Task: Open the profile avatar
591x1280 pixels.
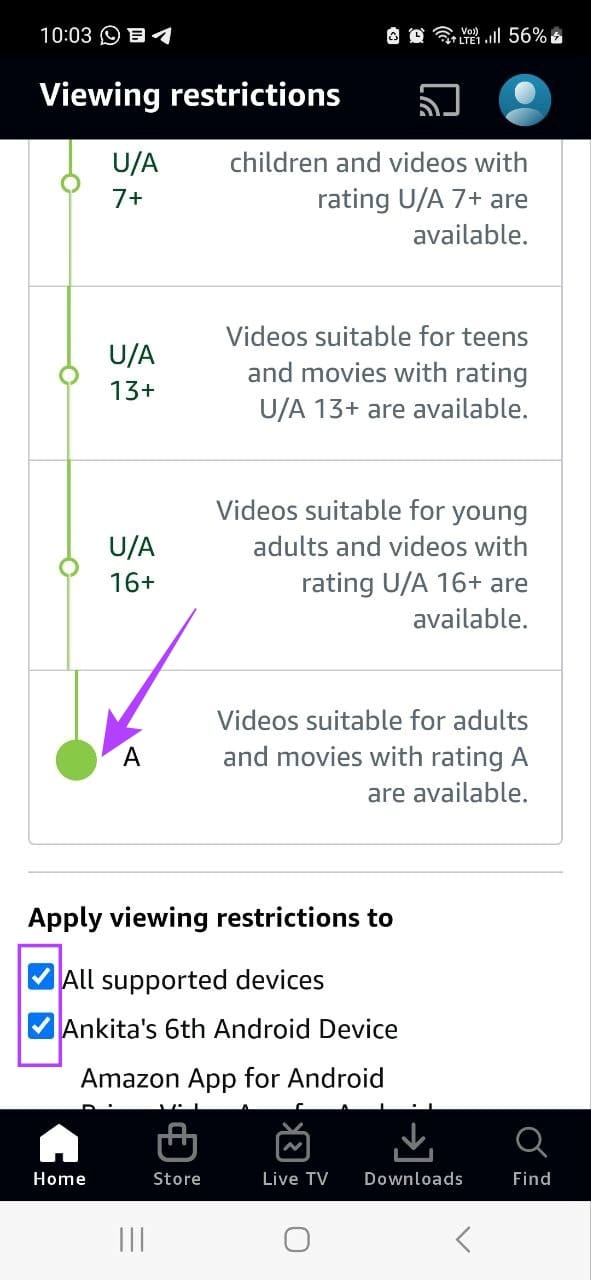Action: pyautogui.click(x=525, y=99)
